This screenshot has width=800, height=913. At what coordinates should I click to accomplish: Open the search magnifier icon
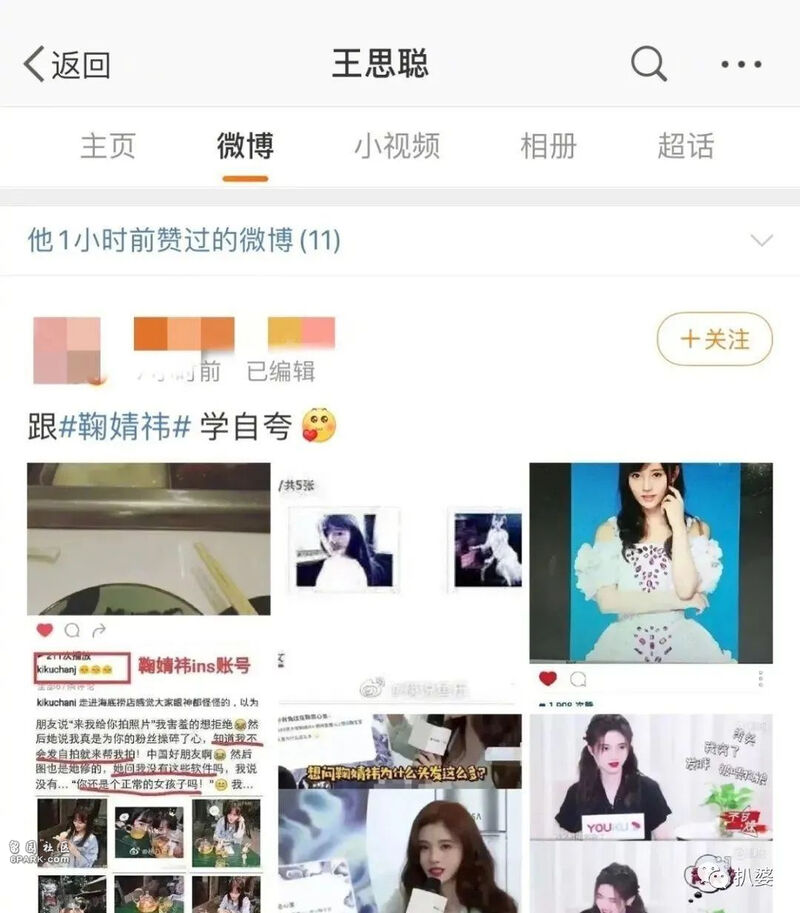tap(648, 65)
